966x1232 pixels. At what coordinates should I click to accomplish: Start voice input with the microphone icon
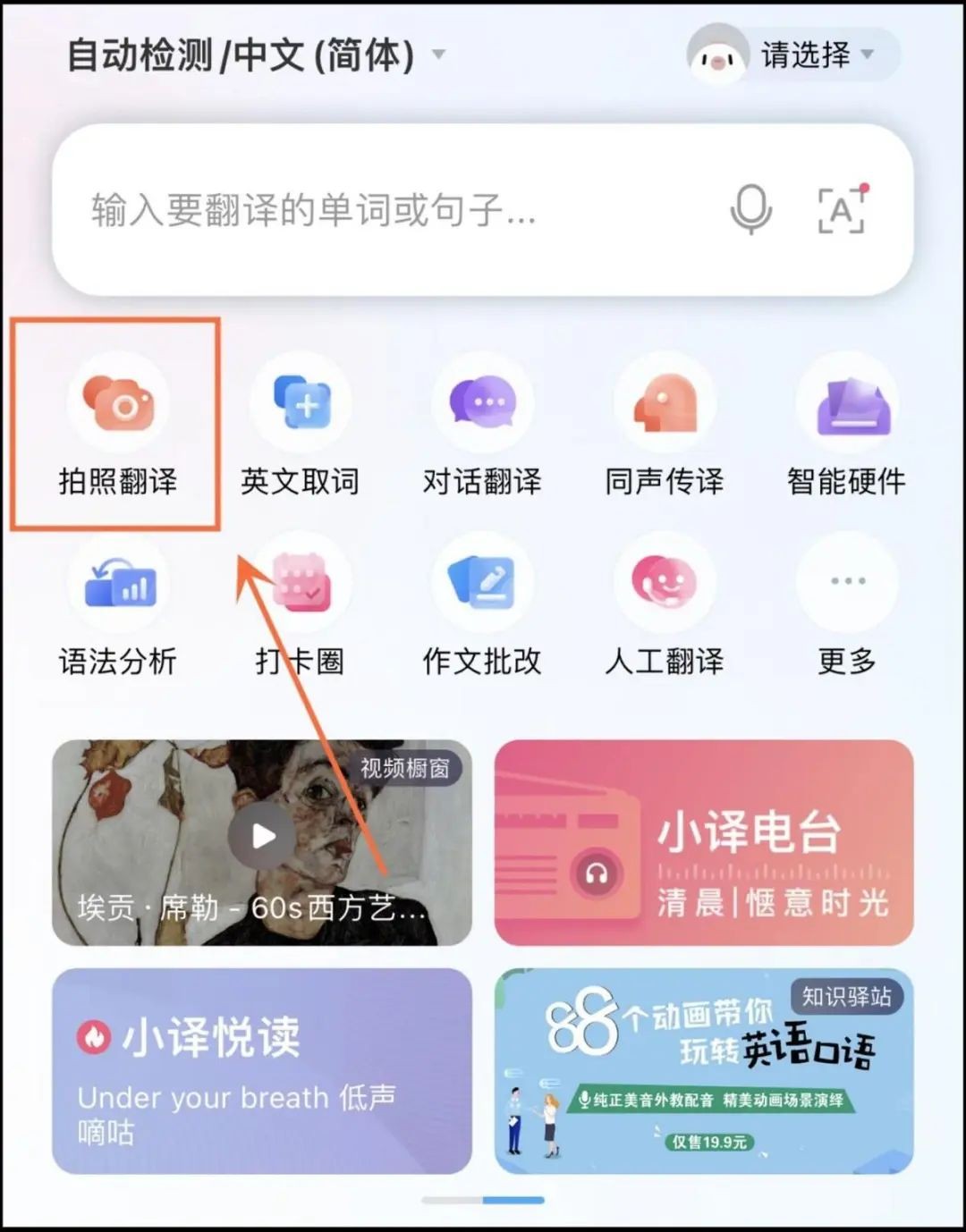click(750, 210)
